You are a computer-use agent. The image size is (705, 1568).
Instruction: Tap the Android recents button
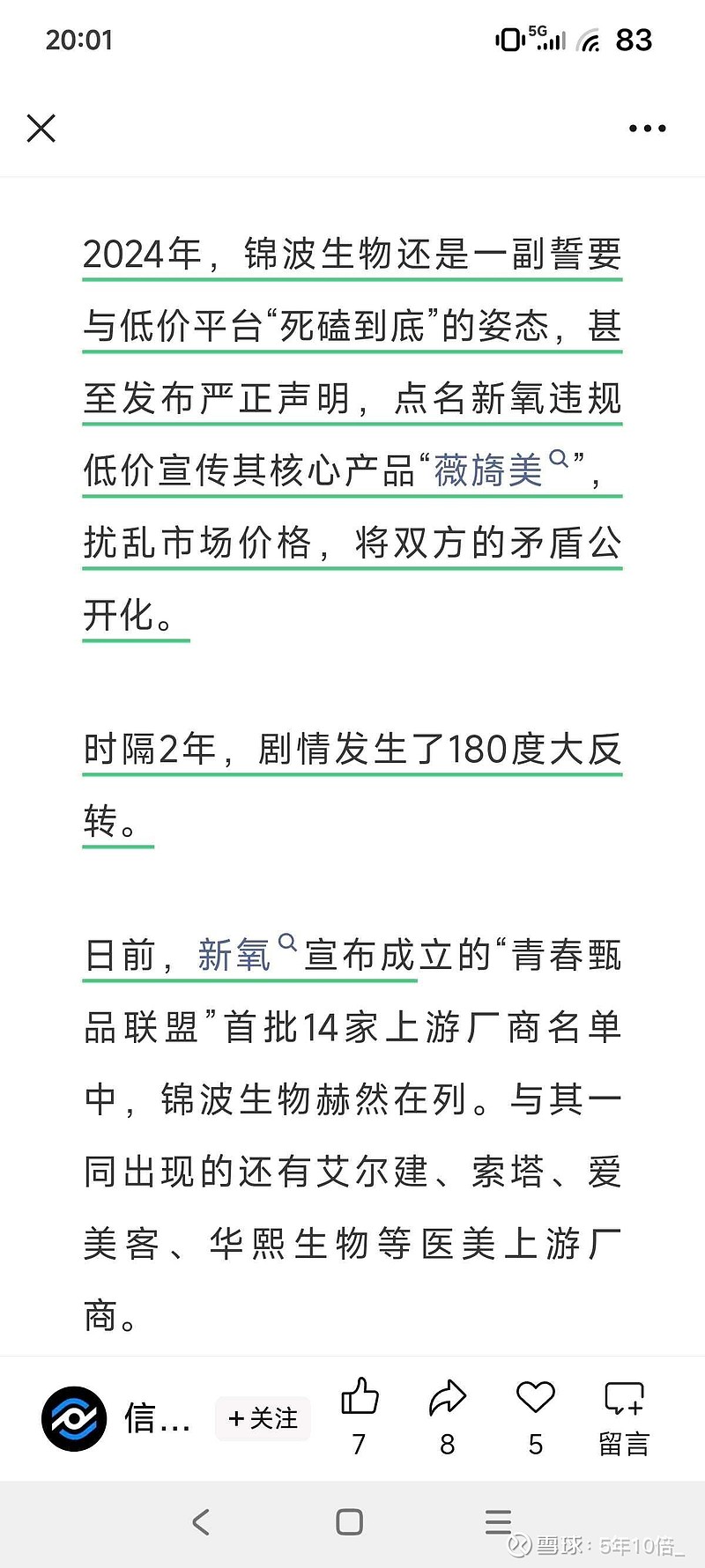(498, 1520)
